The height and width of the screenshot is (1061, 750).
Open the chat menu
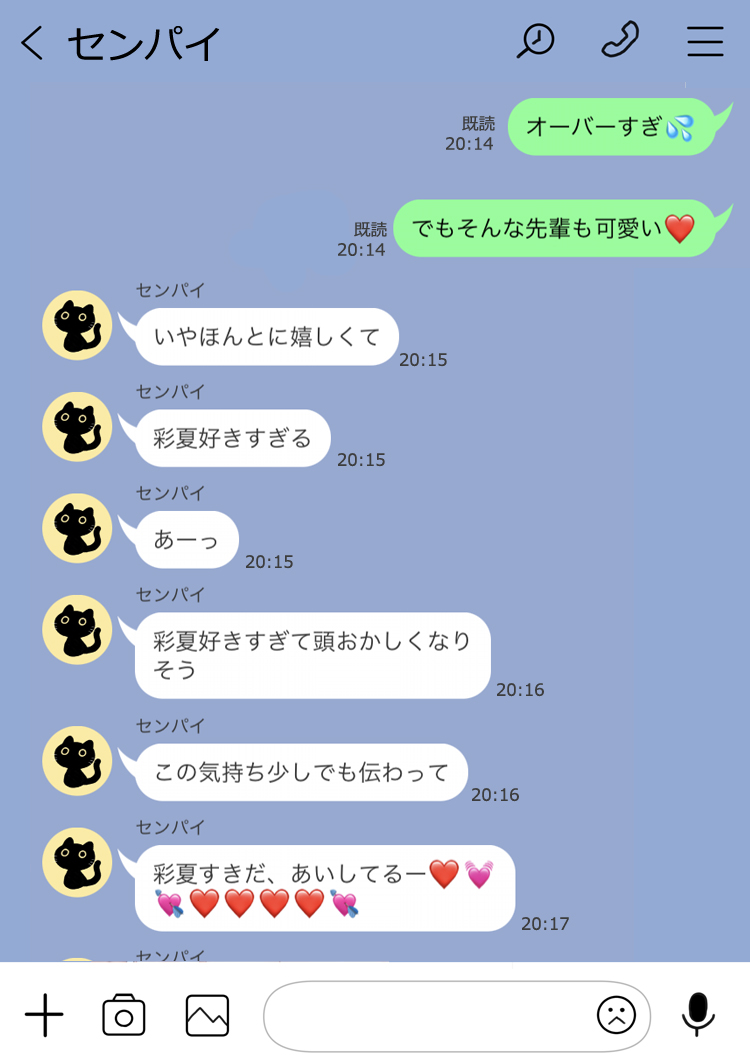pos(705,41)
